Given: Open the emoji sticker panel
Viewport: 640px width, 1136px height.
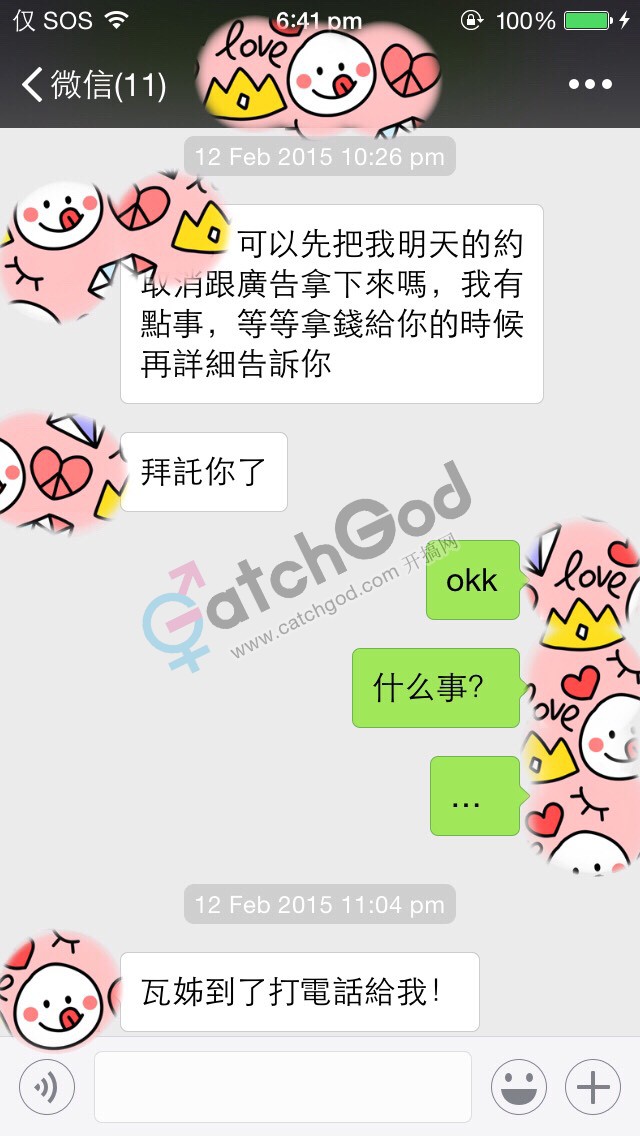Looking at the screenshot, I should pyautogui.click(x=518, y=1087).
